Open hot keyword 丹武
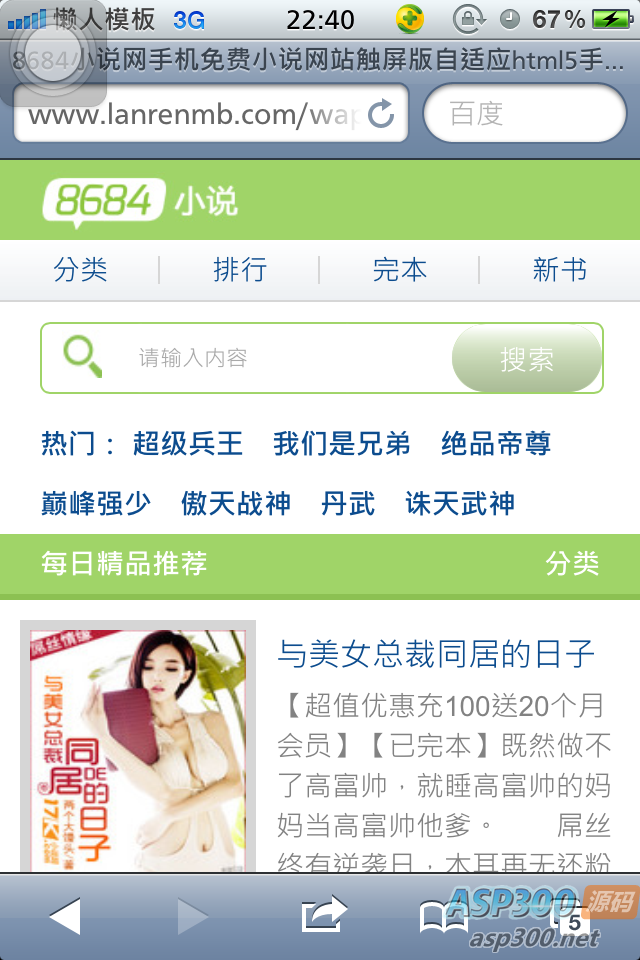 [x=348, y=502]
